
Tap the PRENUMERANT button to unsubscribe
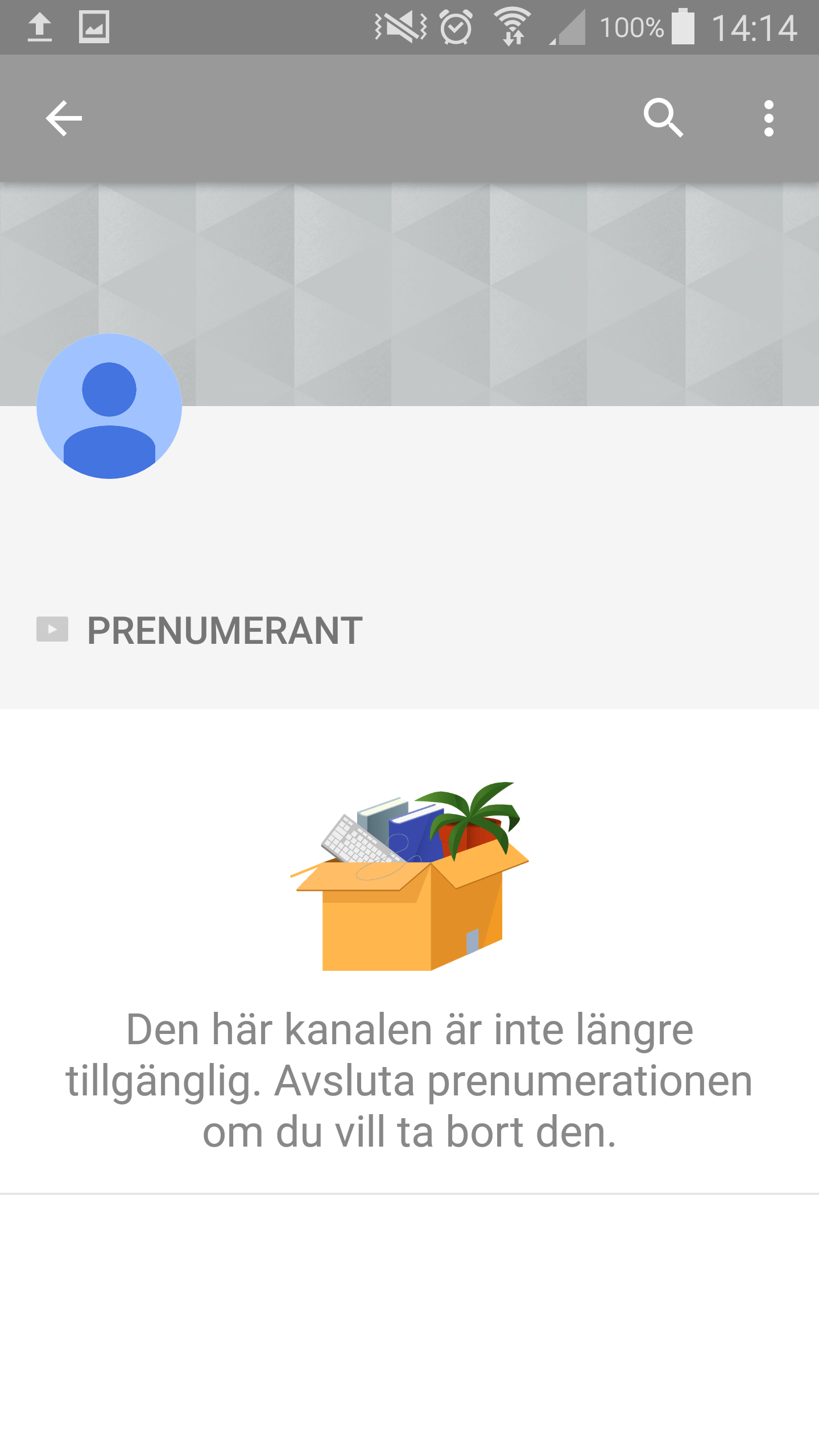[x=200, y=630]
